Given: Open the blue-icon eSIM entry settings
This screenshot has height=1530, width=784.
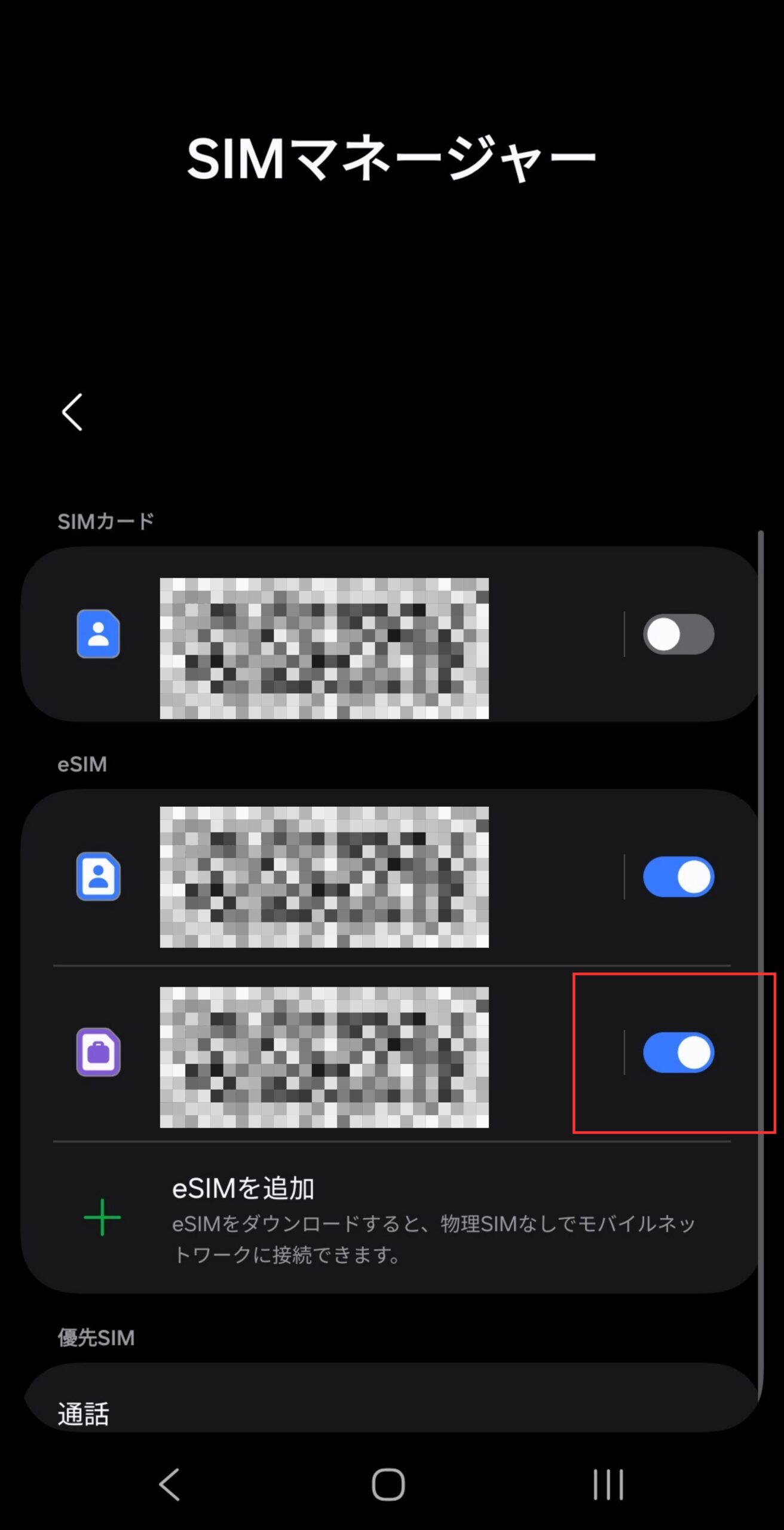Looking at the screenshot, I should click(x=323, y=877).
